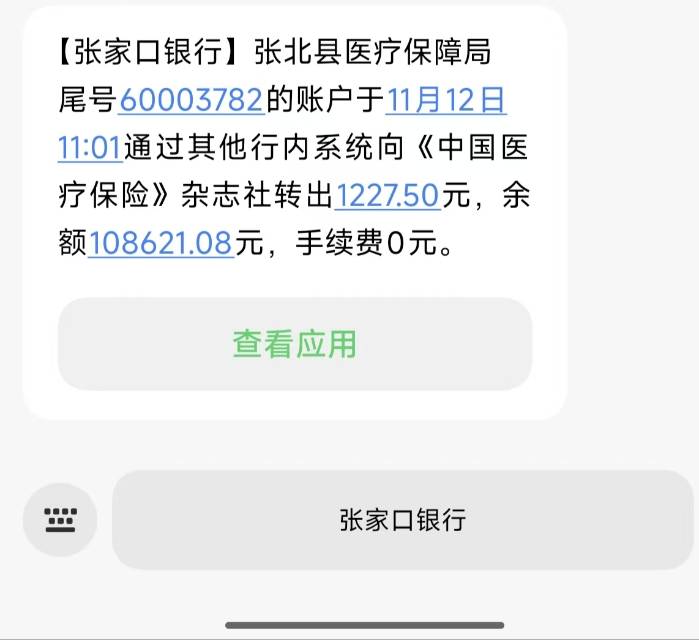Tap the balance link 108621.08

tap(161, 243)
